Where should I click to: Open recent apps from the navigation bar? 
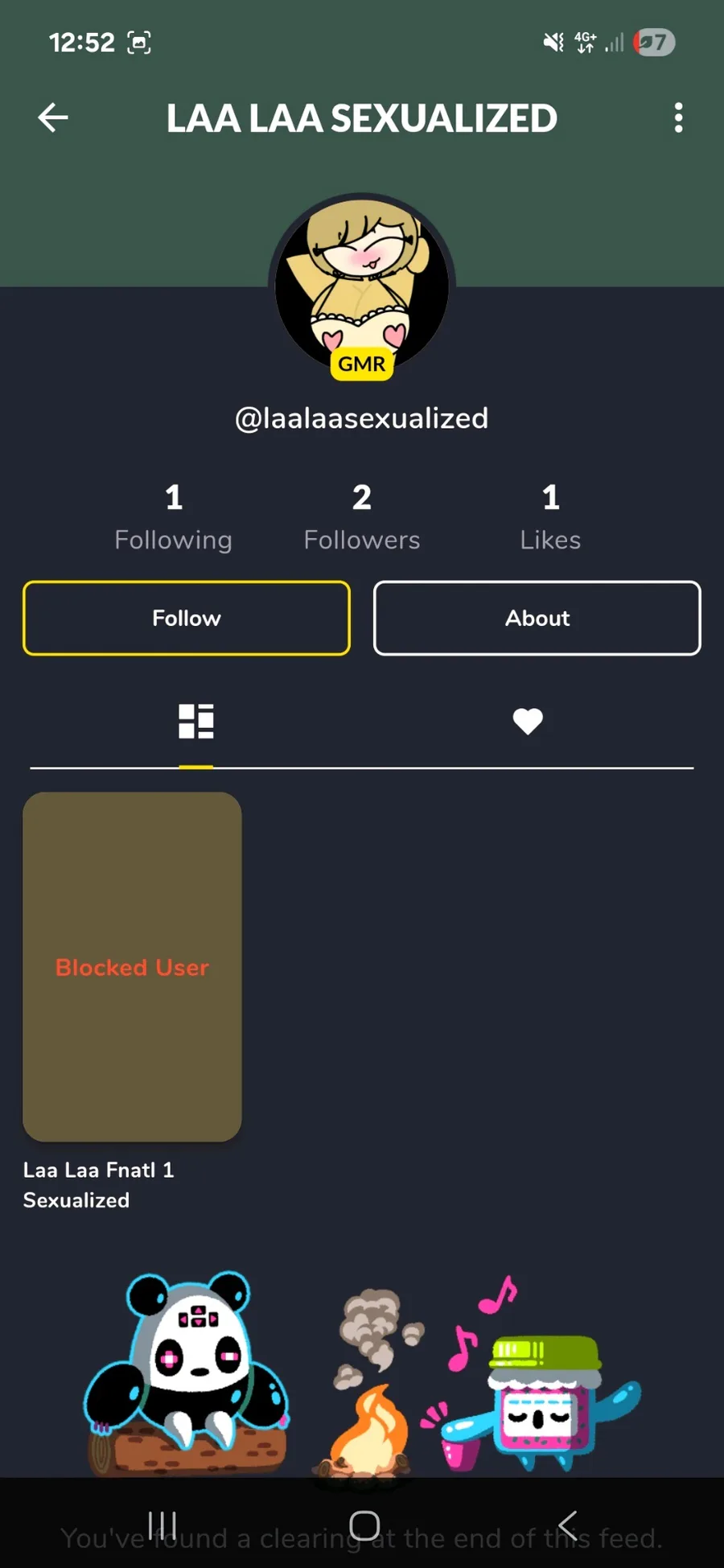click(162, 1525)
